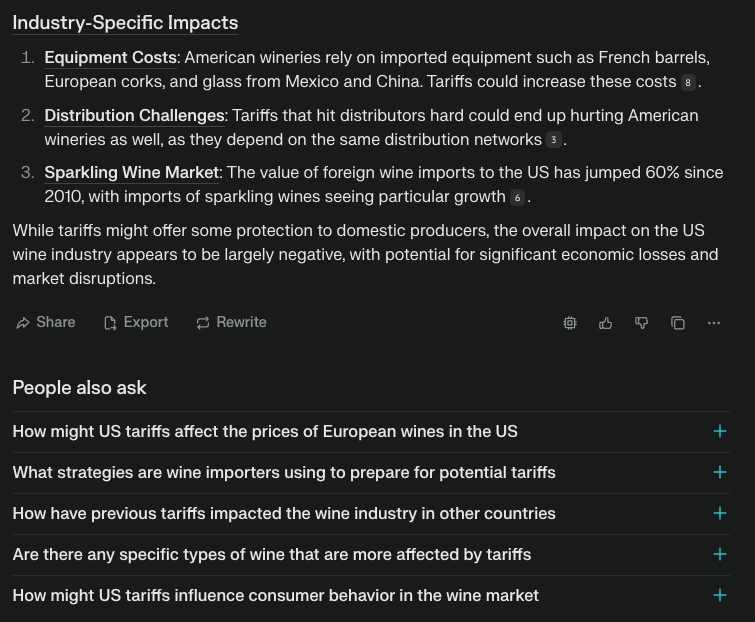Copy the answer text
The height and width of the screenshot is (622, 755).
[677, 323]
